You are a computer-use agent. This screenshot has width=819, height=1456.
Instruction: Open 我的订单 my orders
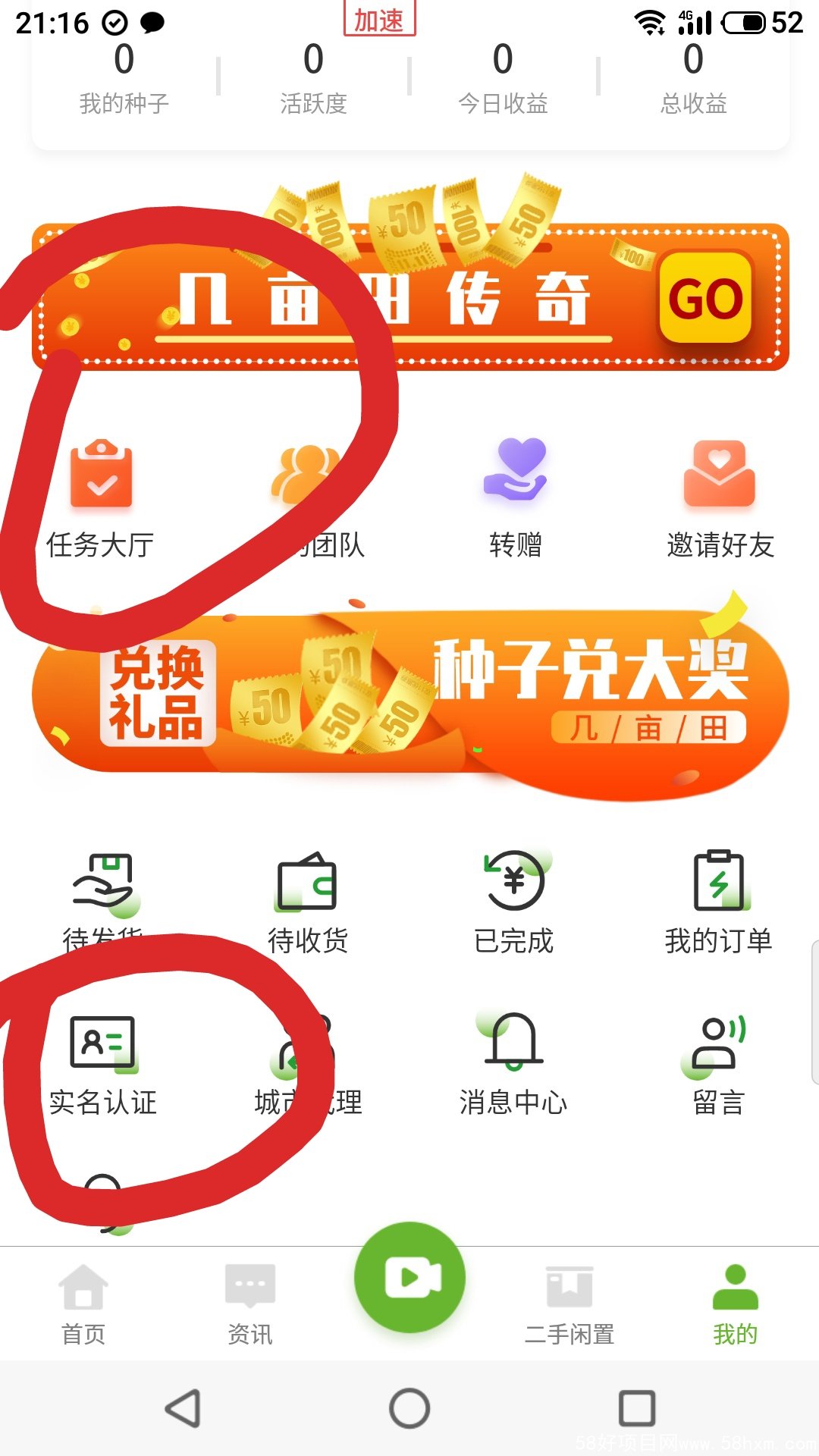(x=719, y=902)
